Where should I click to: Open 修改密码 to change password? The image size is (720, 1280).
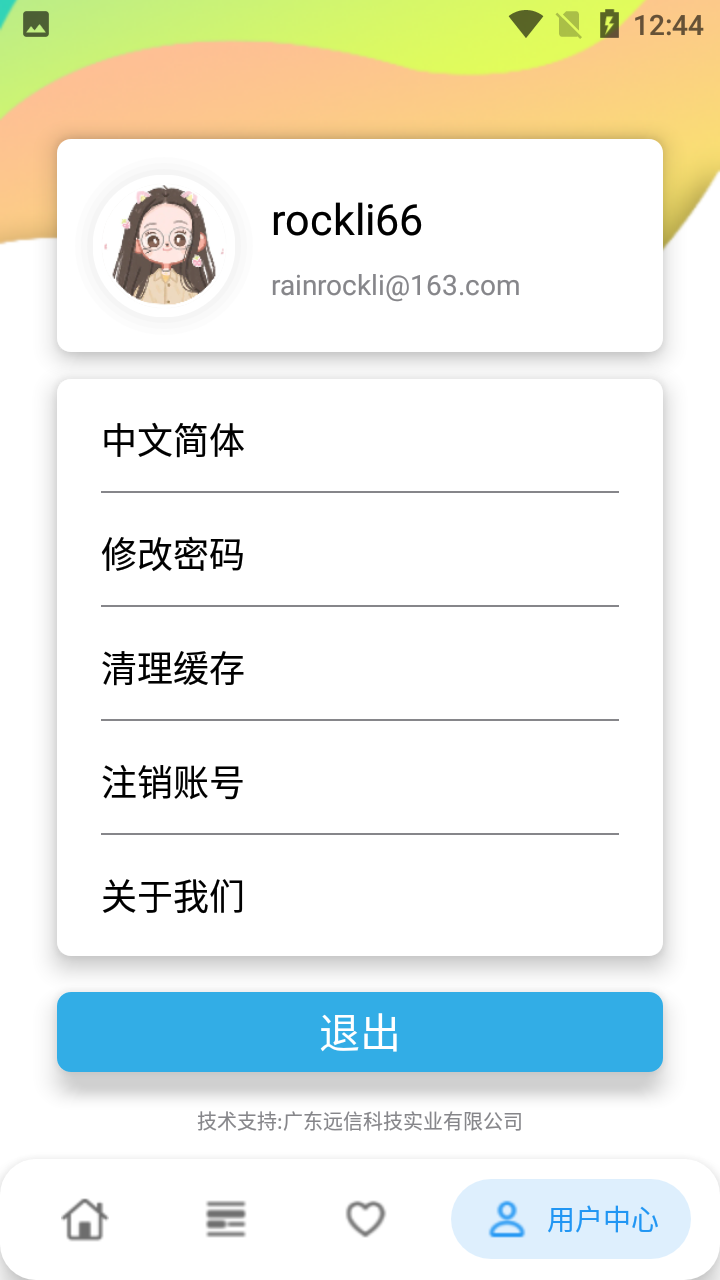(x=360, y=554)
